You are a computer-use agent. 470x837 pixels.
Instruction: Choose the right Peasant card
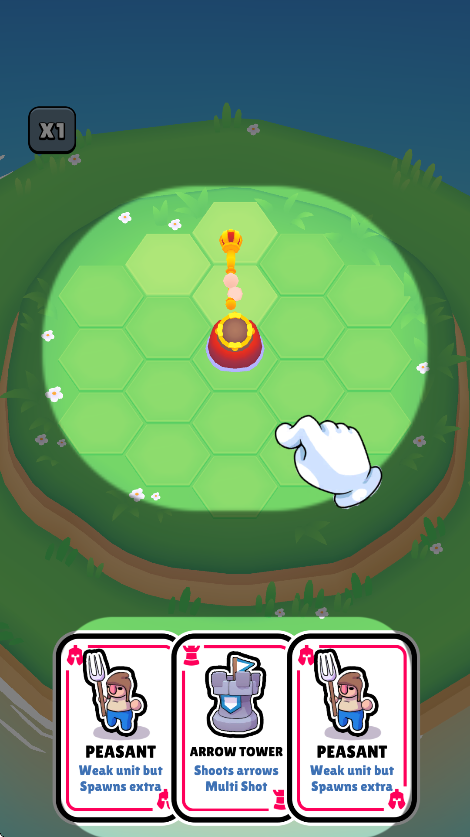point(352,727)
